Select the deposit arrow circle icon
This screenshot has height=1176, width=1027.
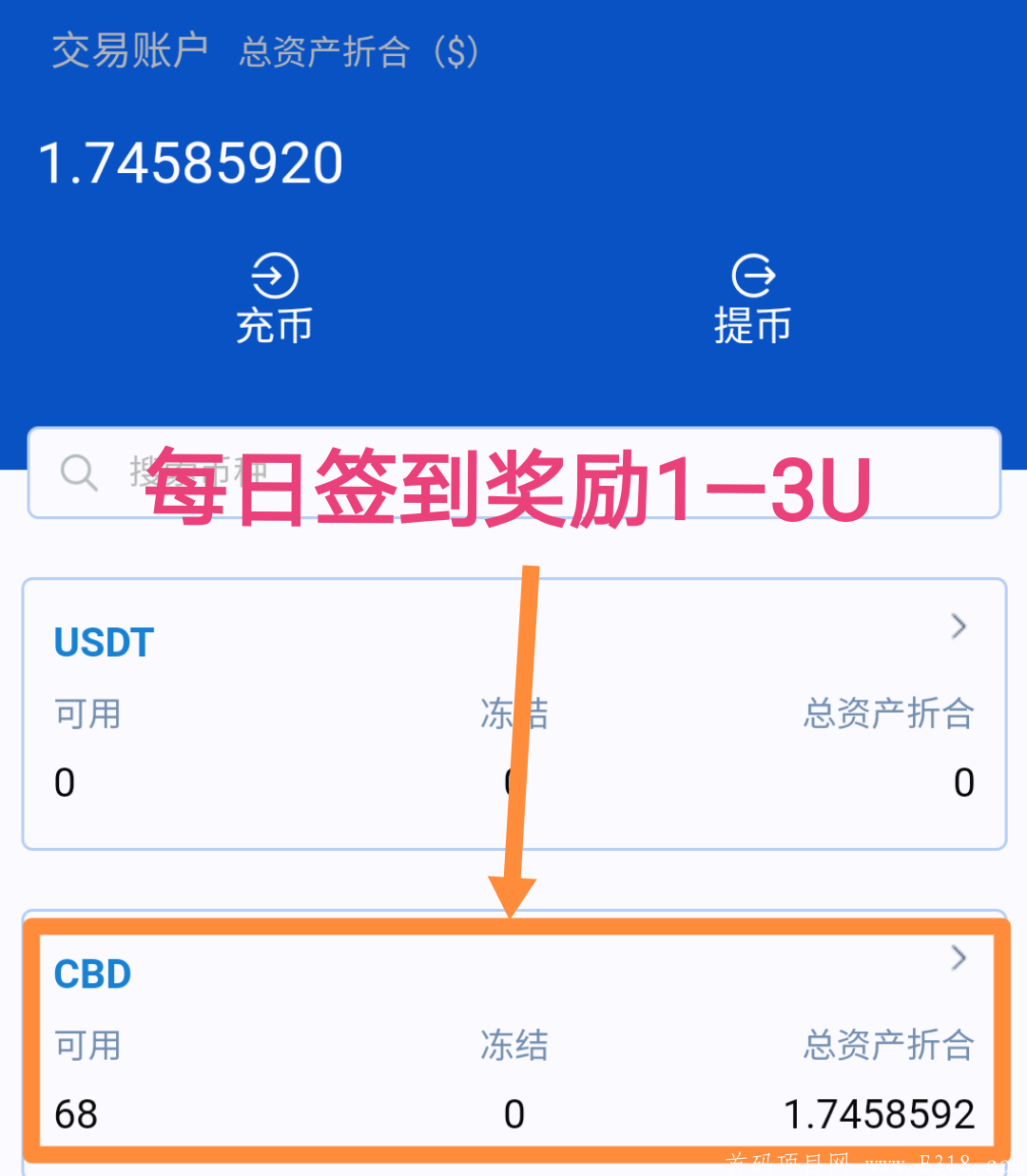click(x=275, y=275)
